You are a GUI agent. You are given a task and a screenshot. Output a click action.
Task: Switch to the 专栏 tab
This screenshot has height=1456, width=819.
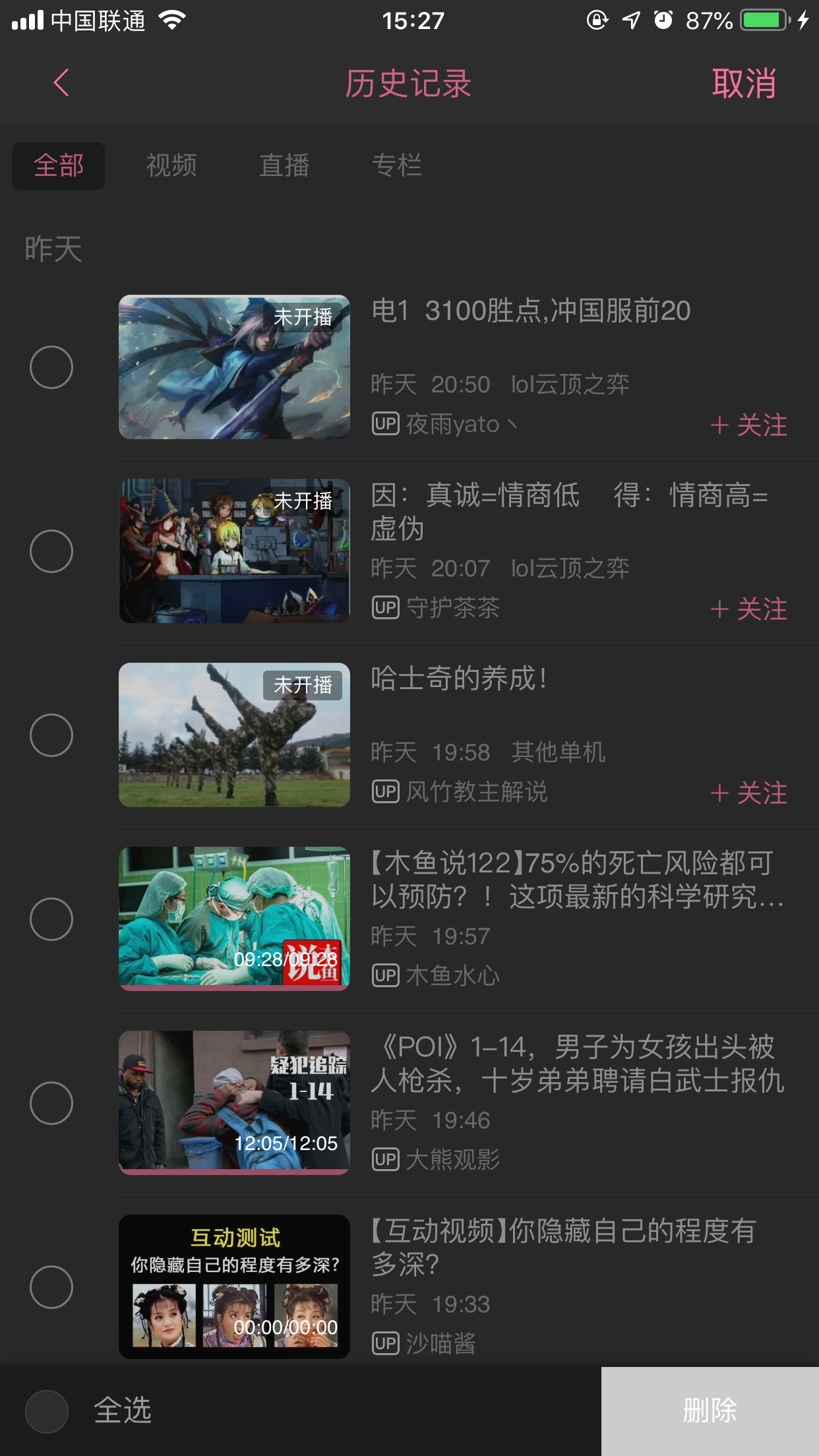pyautogui.click(x=398, y=166)
